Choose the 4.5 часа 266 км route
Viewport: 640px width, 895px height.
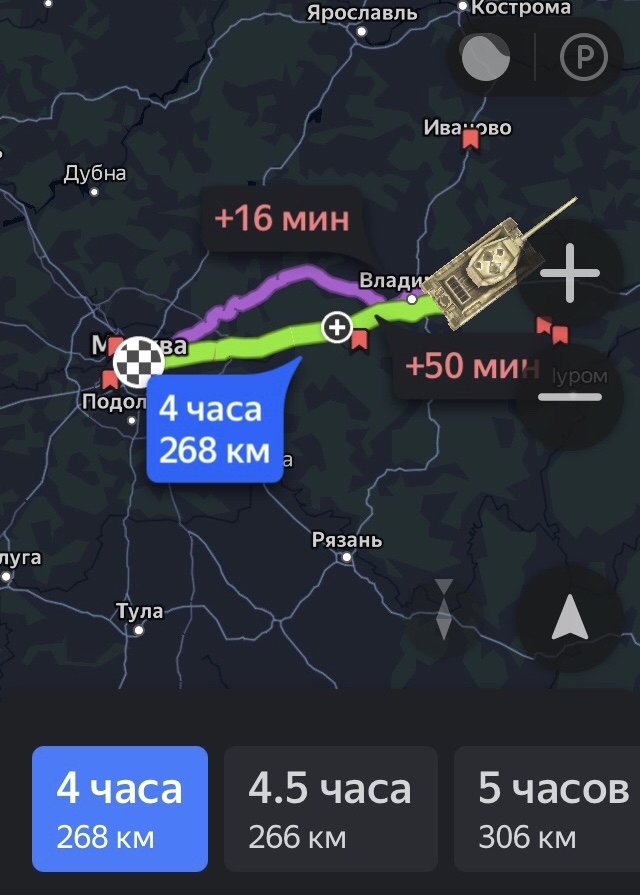330,808
